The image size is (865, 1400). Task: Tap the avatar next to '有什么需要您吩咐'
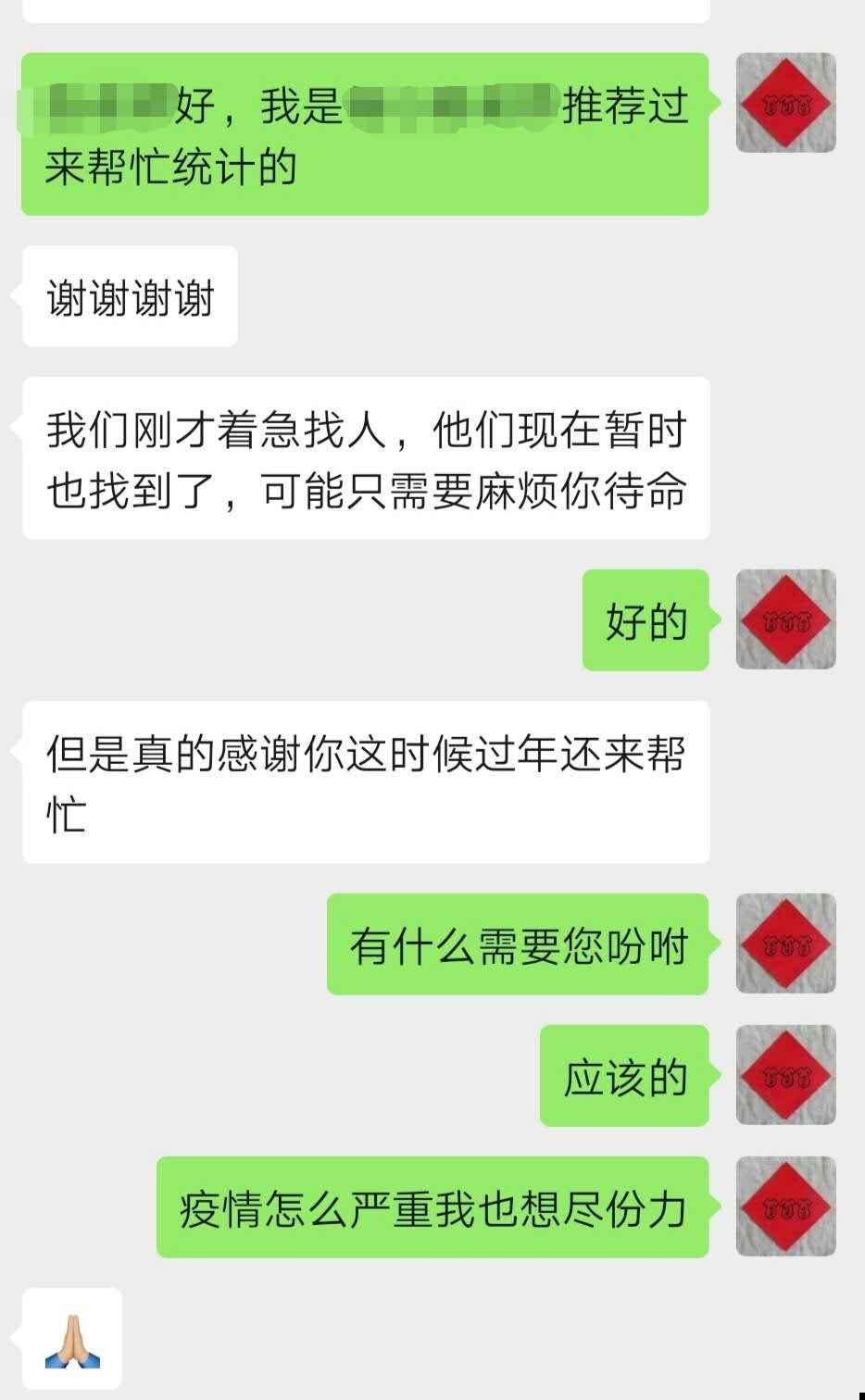point(785,944)
